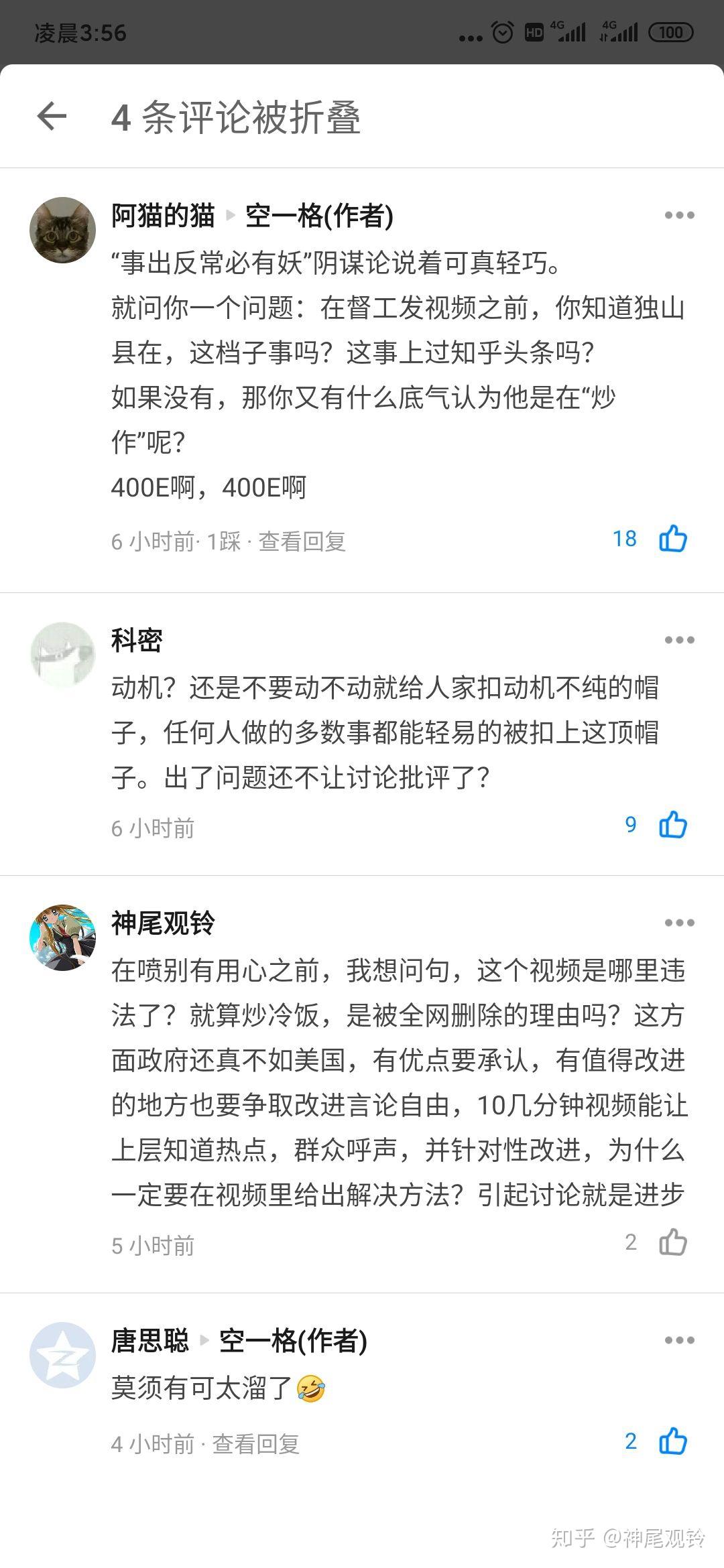Image resolution: width=724 pixels, height=1568 pixels.
Task: Open username 阿猫的猫
Action: pos(163,216)
